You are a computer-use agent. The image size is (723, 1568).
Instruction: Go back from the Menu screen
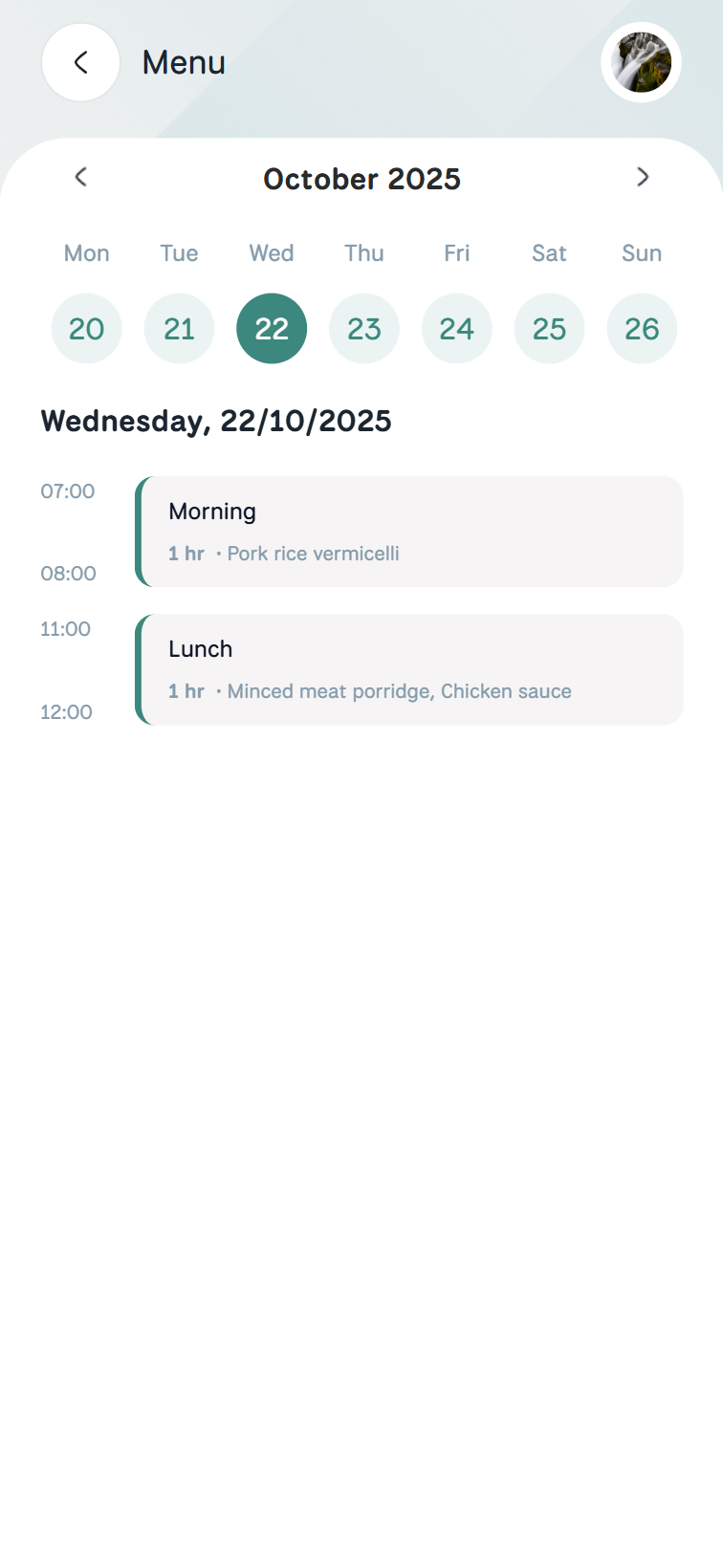pyautogui.click(x=80, y=63)
